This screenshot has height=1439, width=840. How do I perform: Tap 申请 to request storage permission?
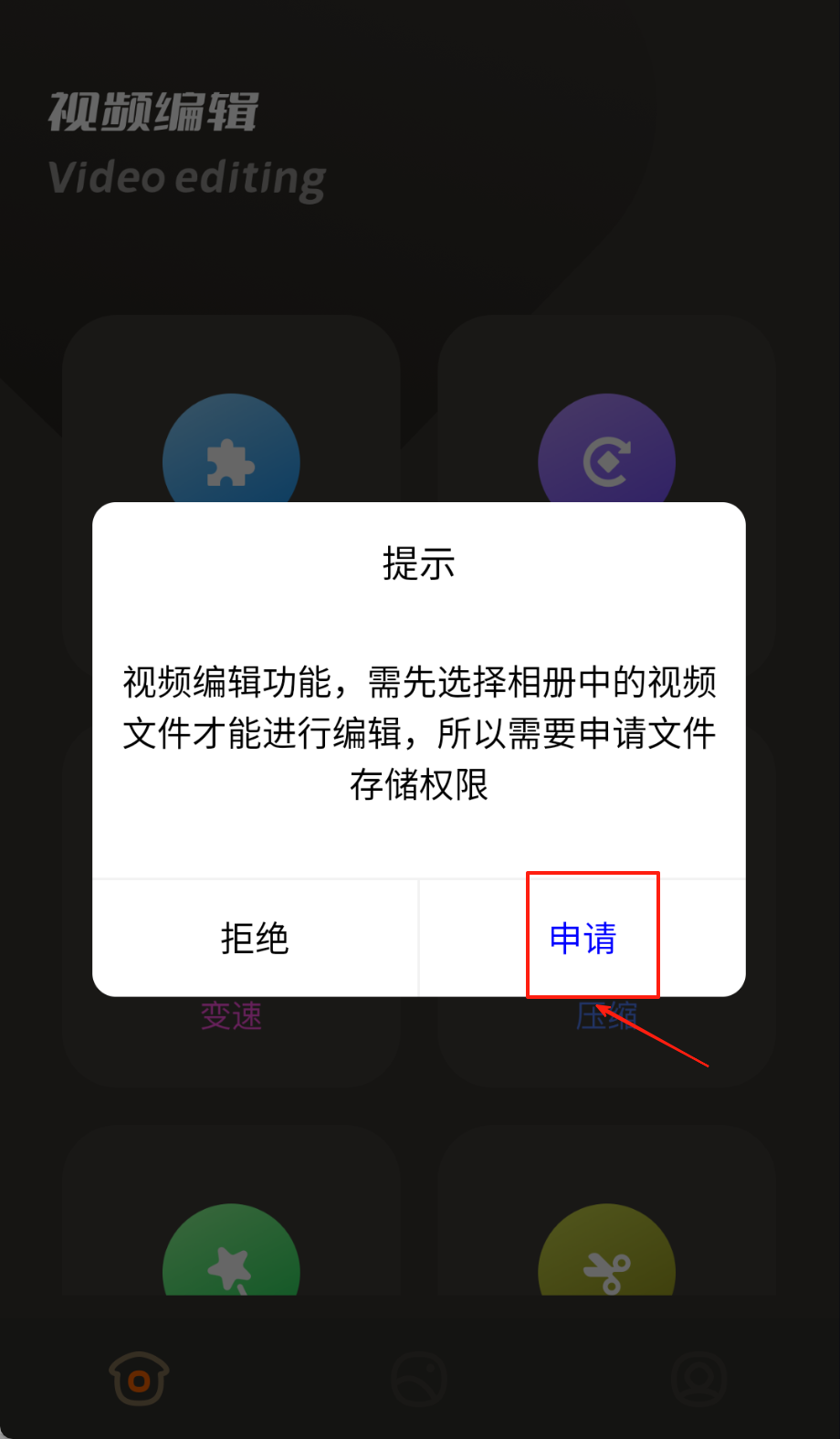pos(583,938)
